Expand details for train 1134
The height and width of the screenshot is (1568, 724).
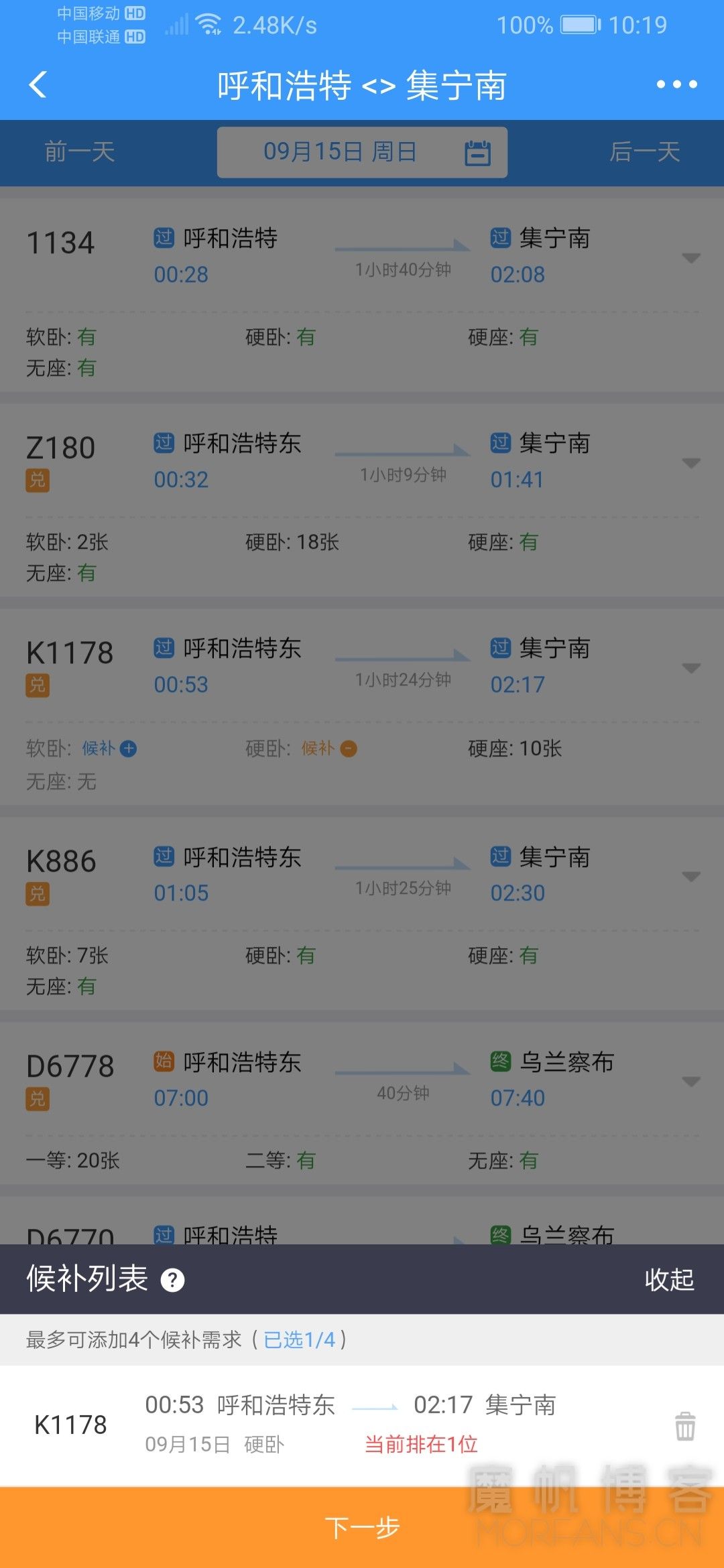[x=691, y=258]
